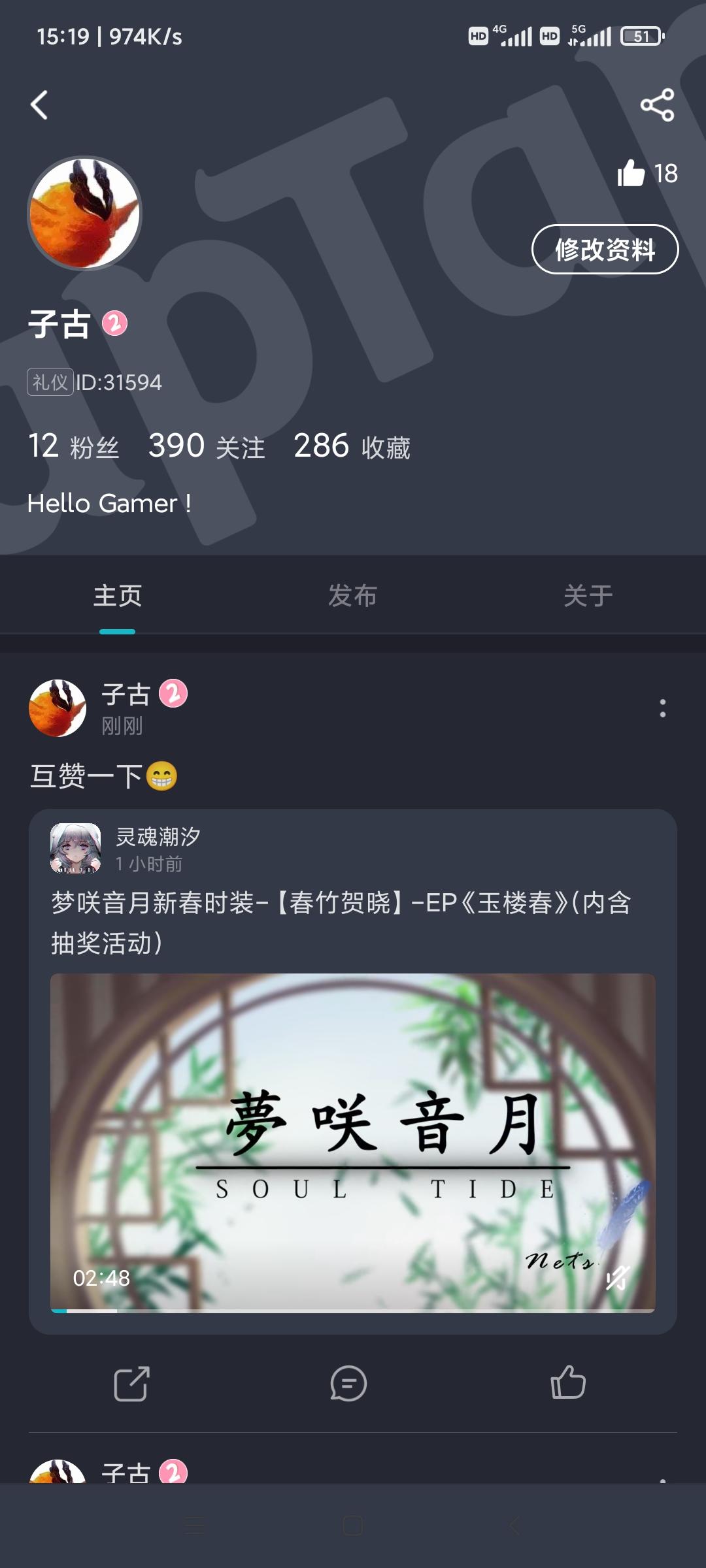706x1568 pixels.
Task: Tap the 礼仪 badge label
Action: 49,382
